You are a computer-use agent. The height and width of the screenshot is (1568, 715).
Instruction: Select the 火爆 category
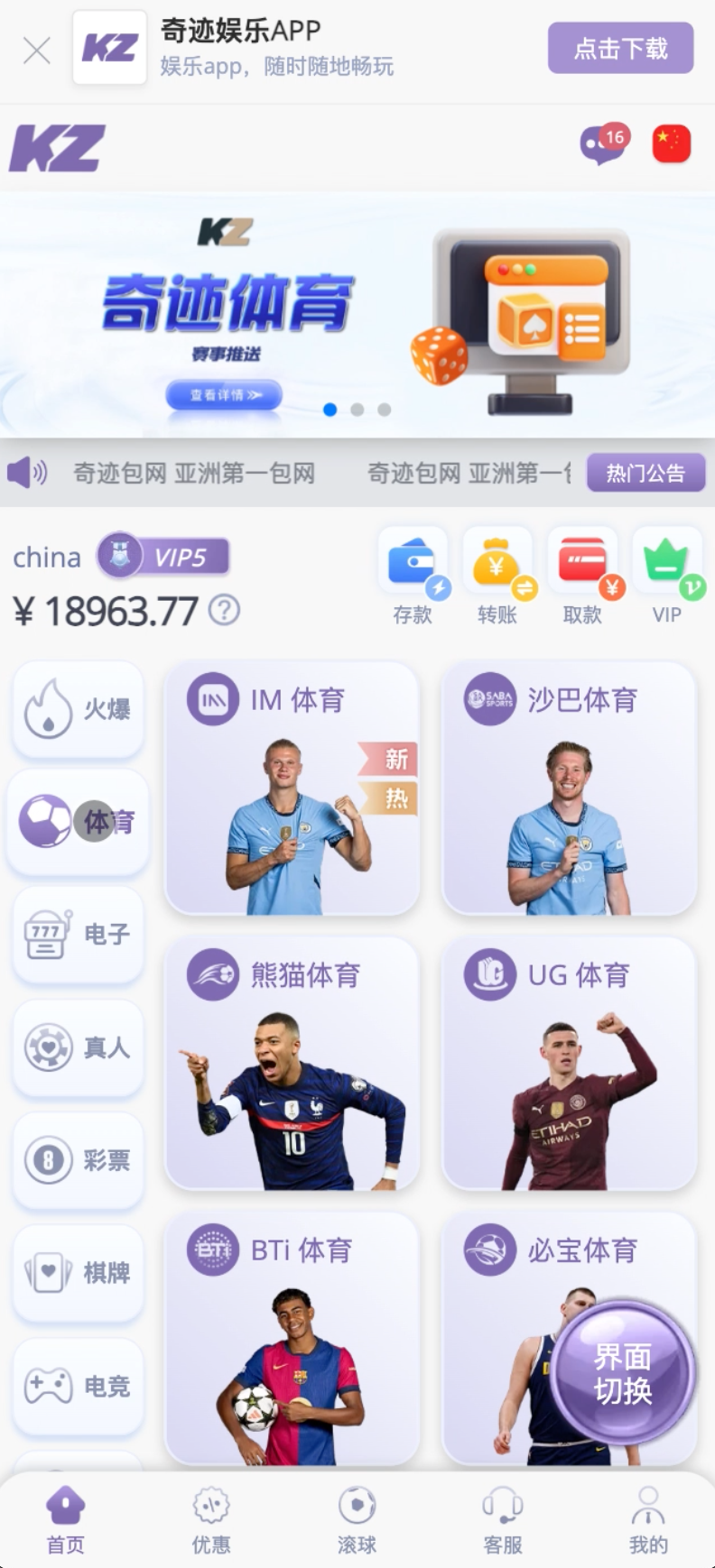(79, 709)
